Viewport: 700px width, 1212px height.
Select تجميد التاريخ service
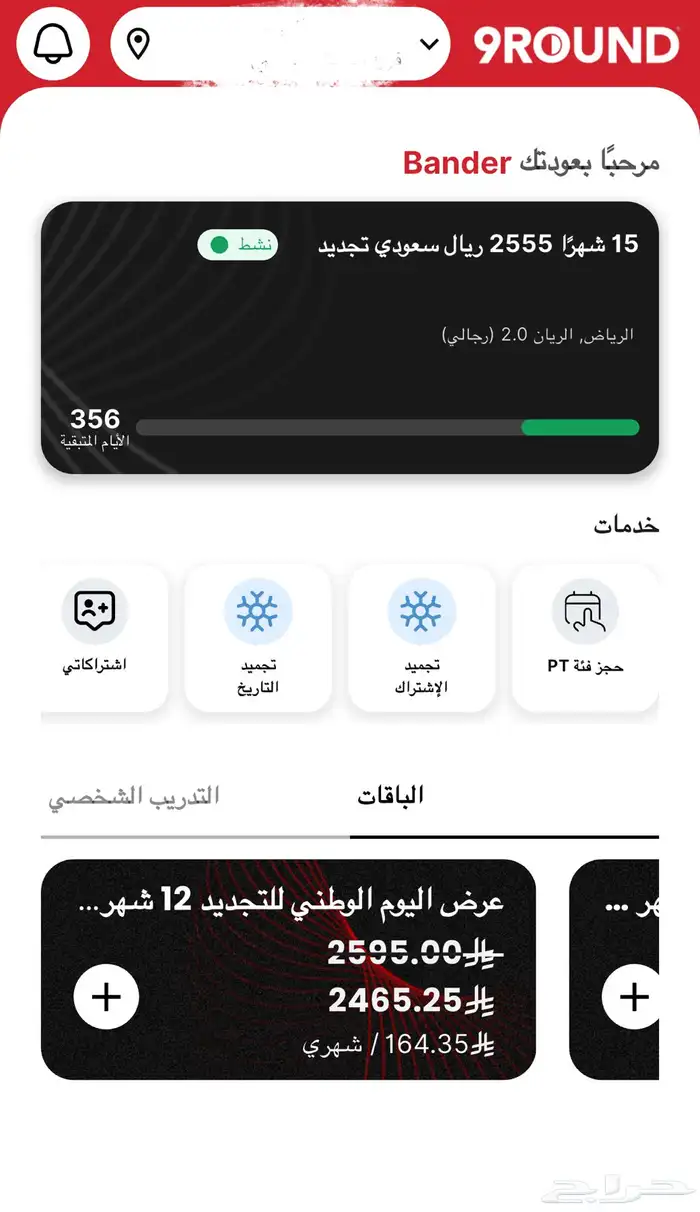(x=257, y=637)
